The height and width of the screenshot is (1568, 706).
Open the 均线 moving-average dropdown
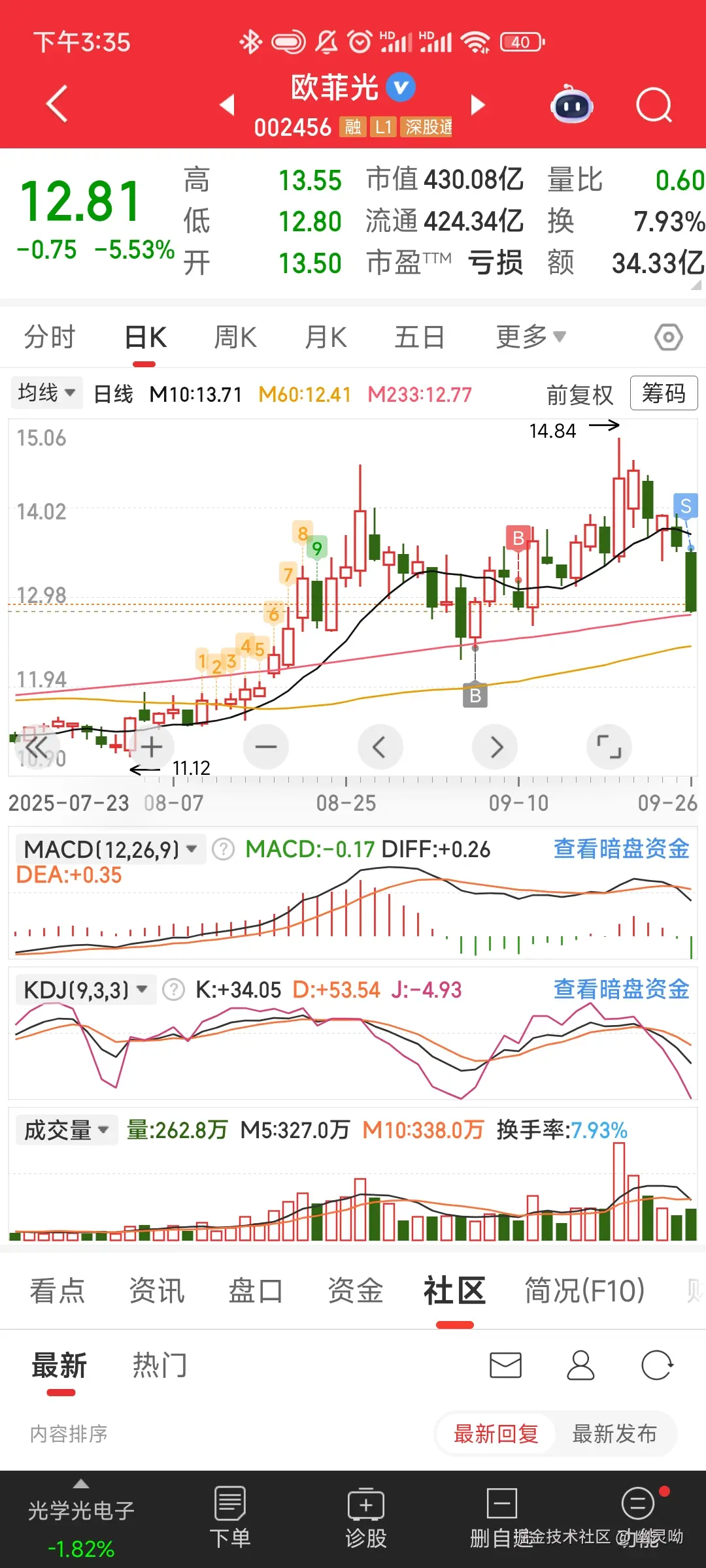click(46, 392)
